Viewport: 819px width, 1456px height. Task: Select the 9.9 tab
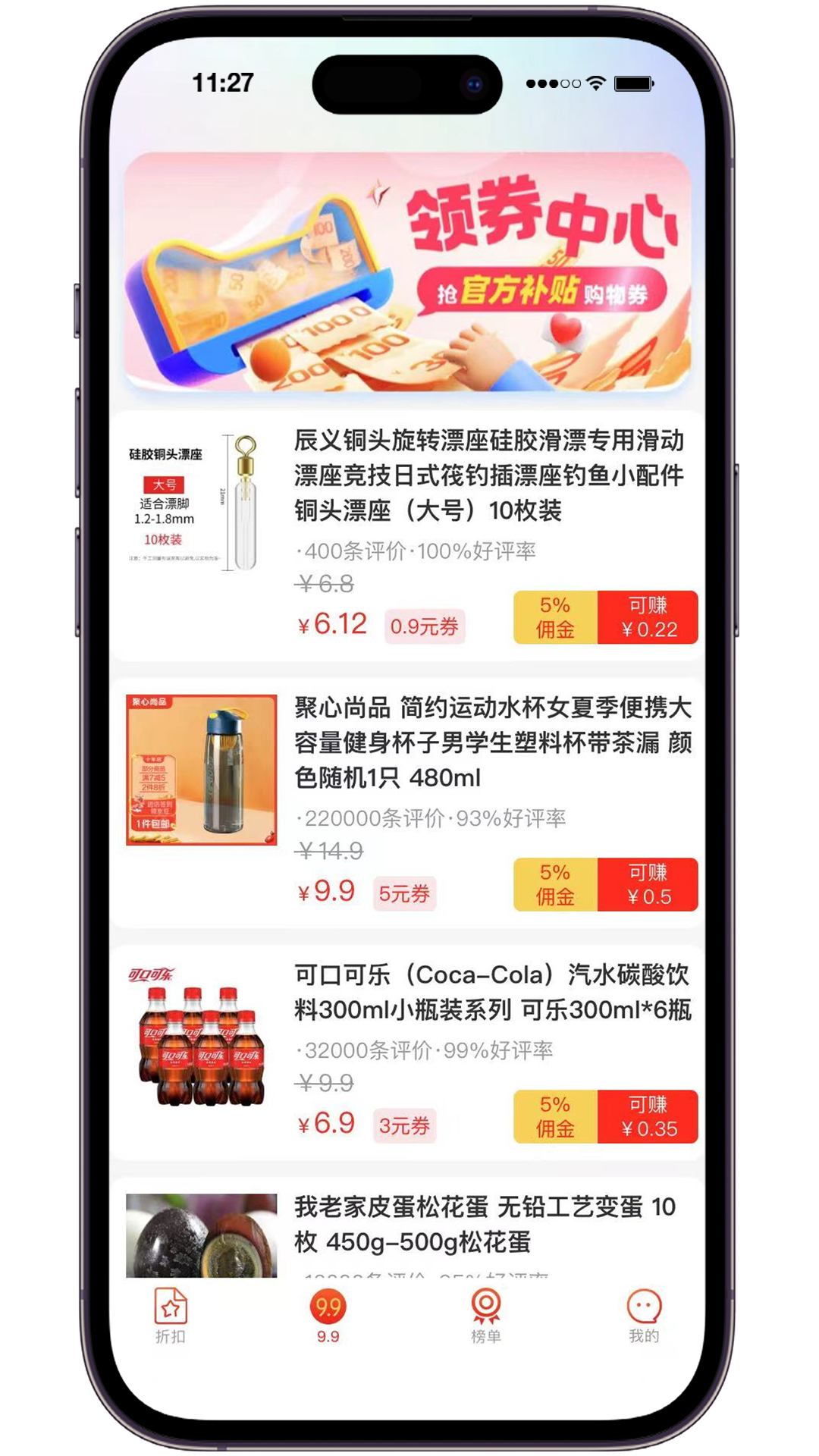click(x=328, y=1316)
